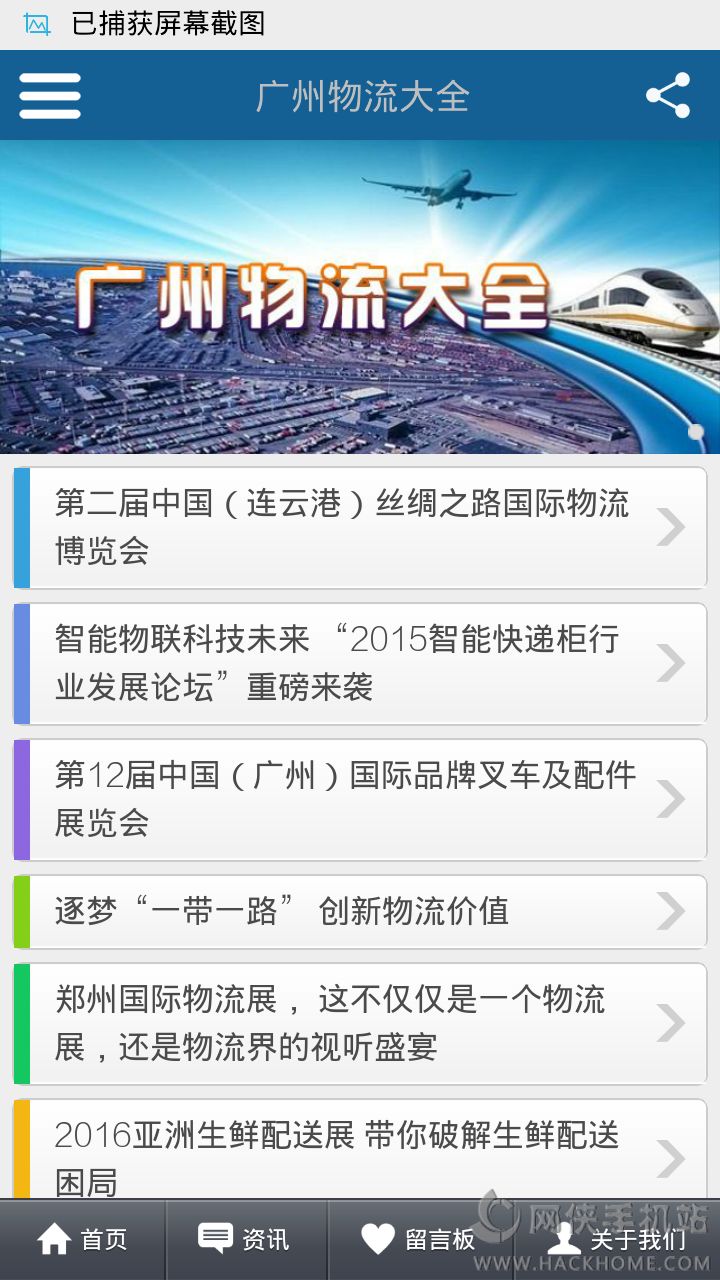Open the 广州物流大全 banner image
This screenshot has height=1280, width=720.
click(x=360, y=297)
